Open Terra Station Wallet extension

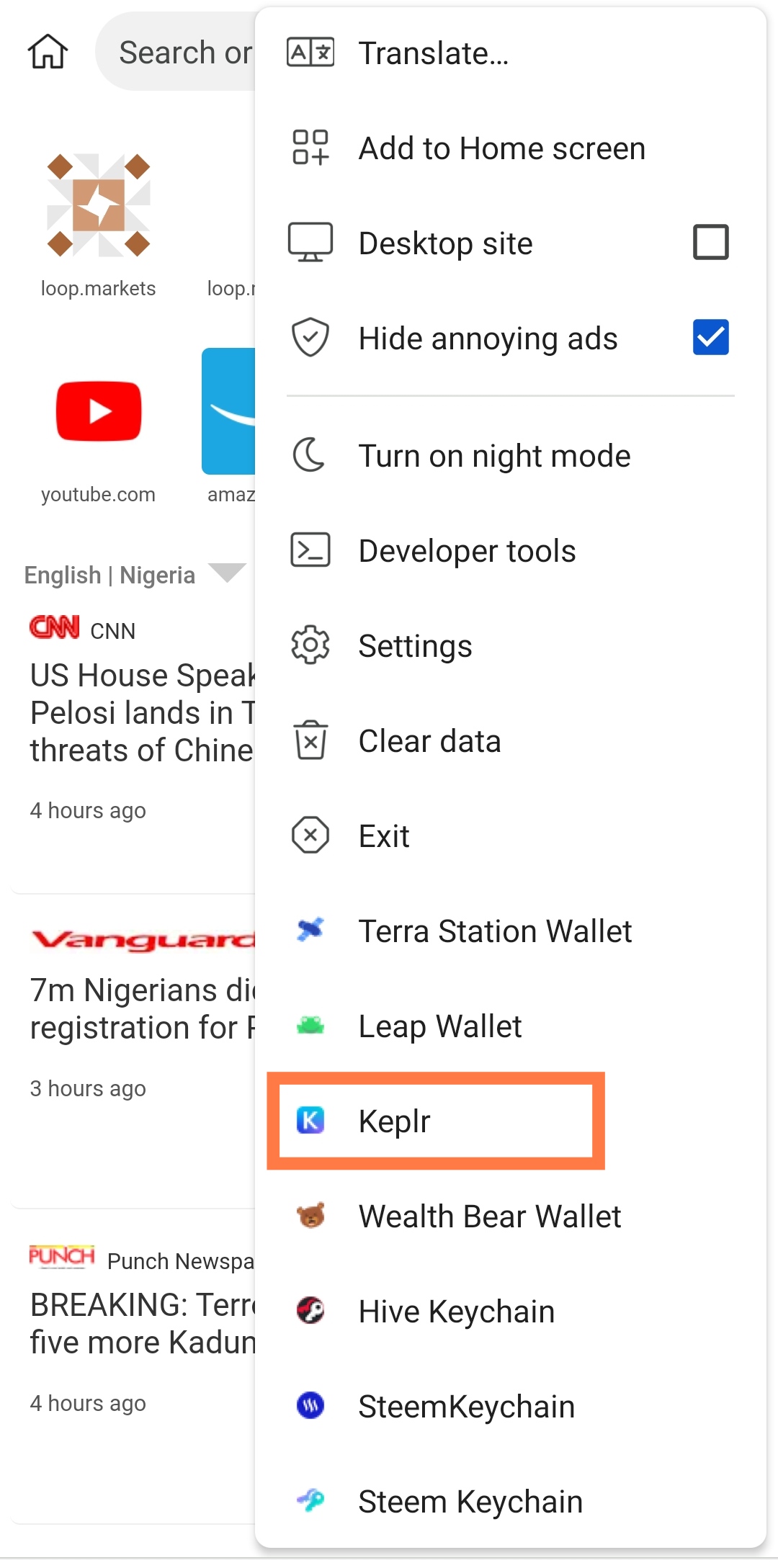coord(495,931)
